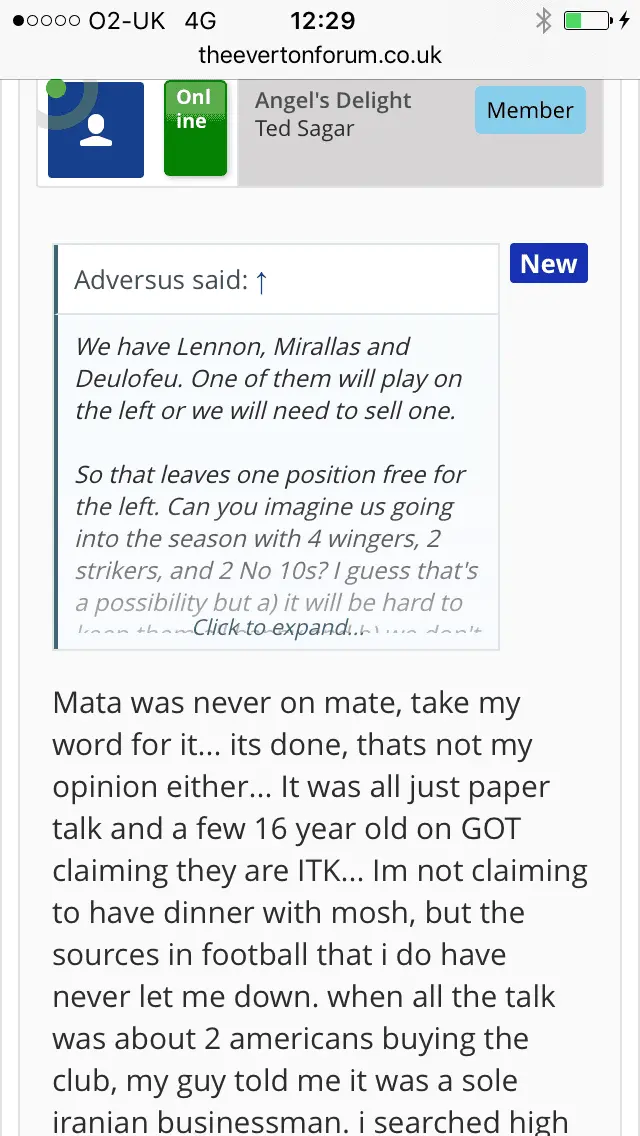Tap theevertonforum.co.uk address bar
The width and height of the screenshot is (640, 1136).
click(320, 56)
